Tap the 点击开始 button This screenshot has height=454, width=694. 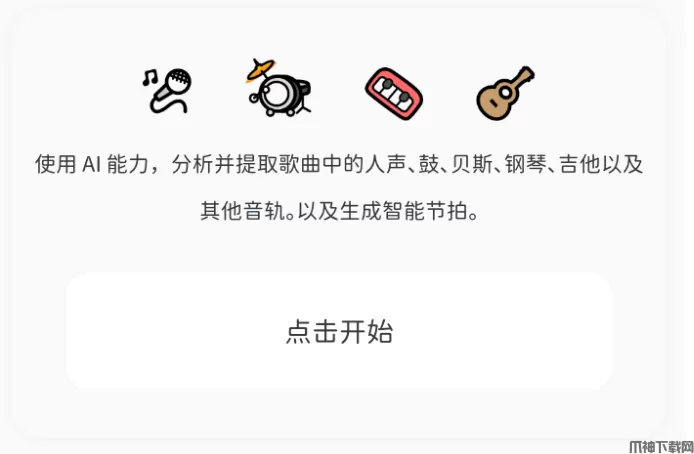click(339, 331)
